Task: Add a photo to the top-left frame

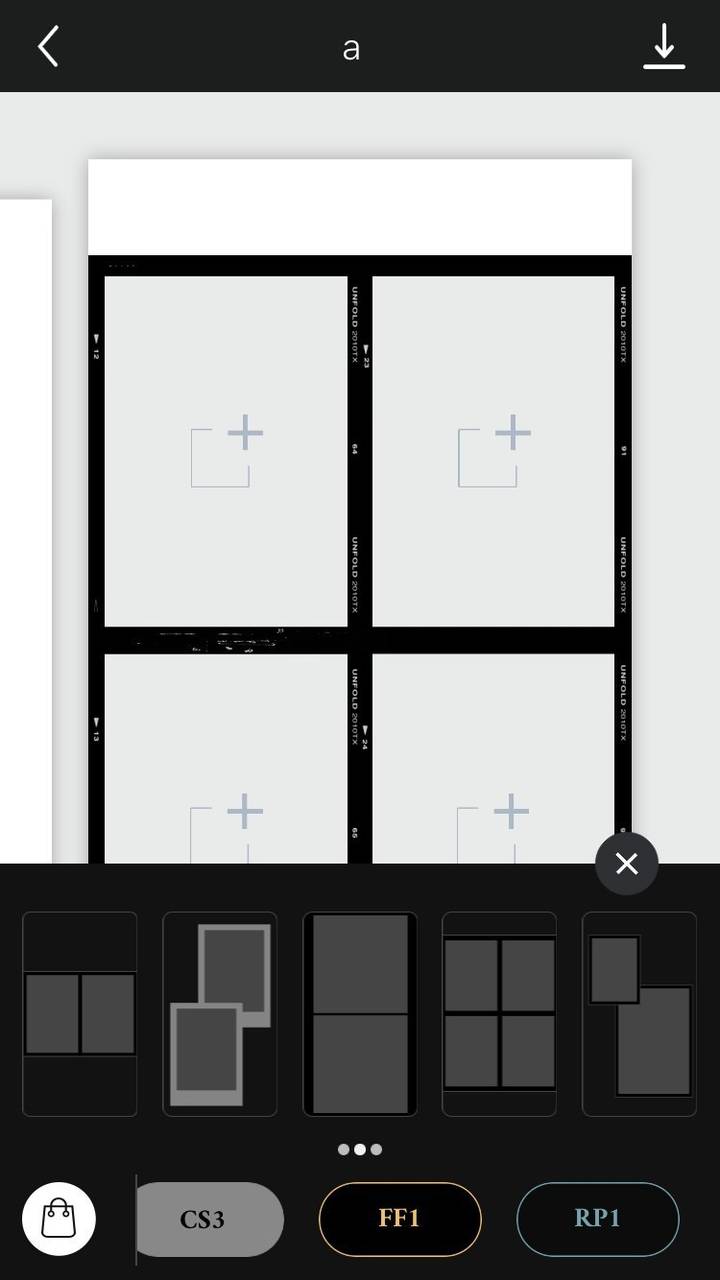Action: [226, 452]
